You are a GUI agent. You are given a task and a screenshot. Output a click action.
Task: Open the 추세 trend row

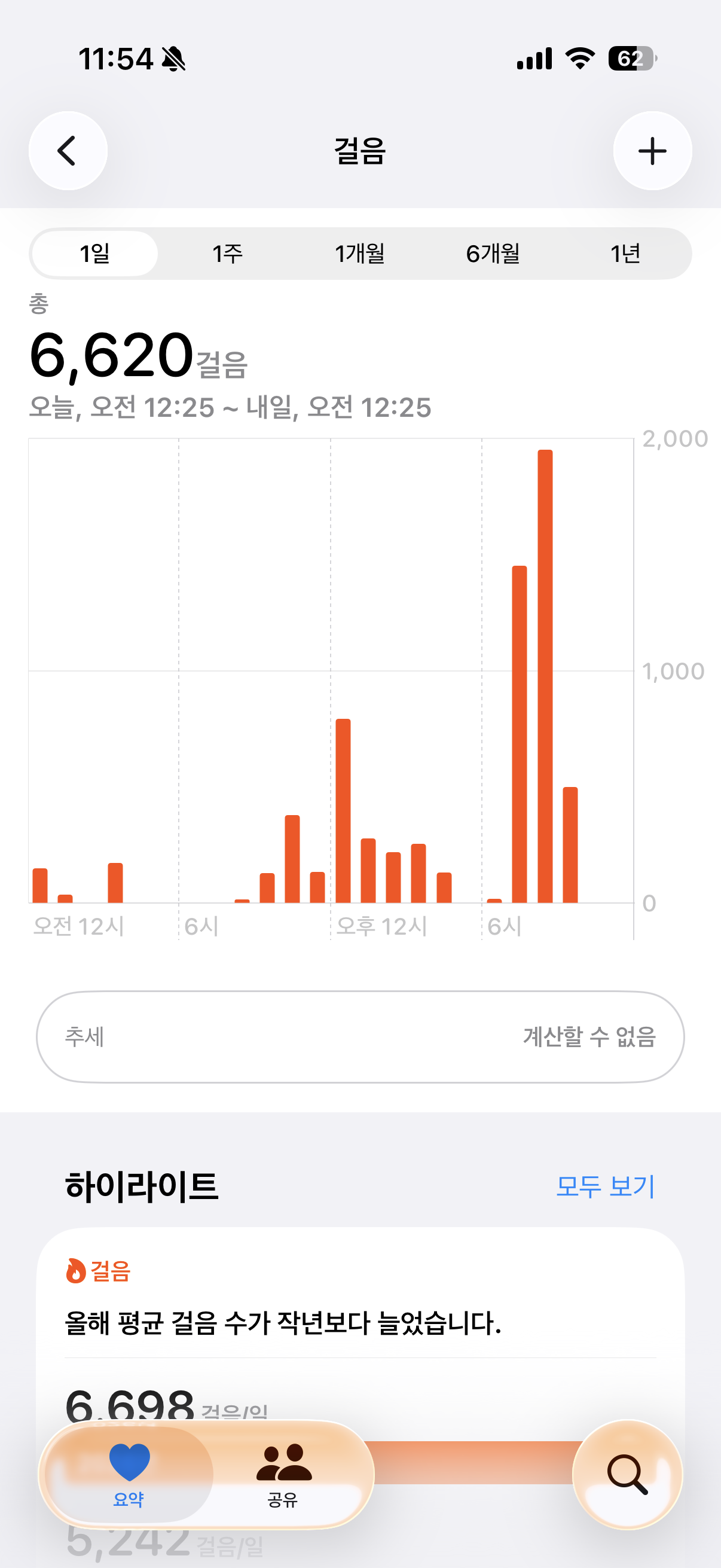(360, 1036)
